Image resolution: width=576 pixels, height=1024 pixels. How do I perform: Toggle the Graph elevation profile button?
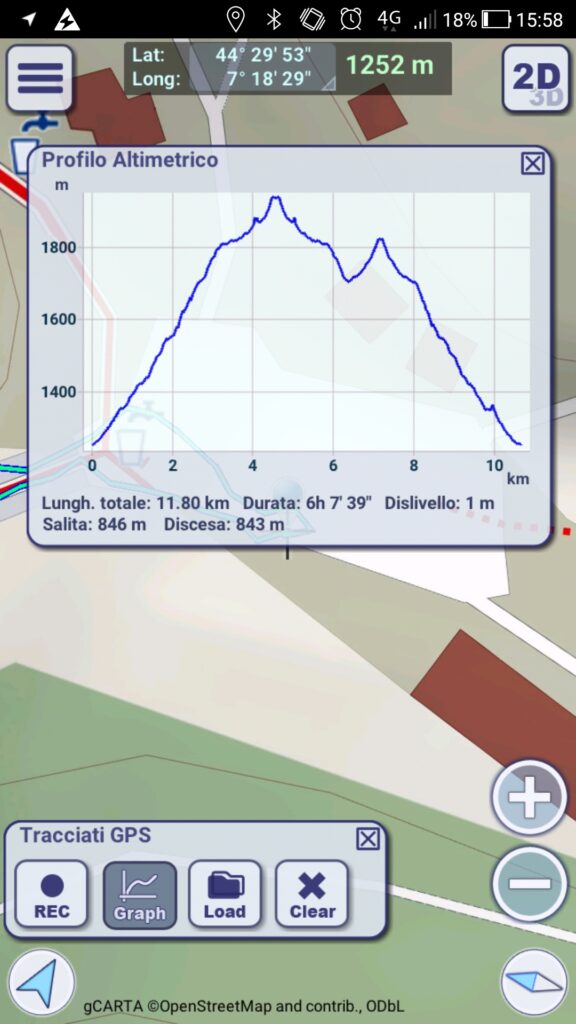point(139,894)
